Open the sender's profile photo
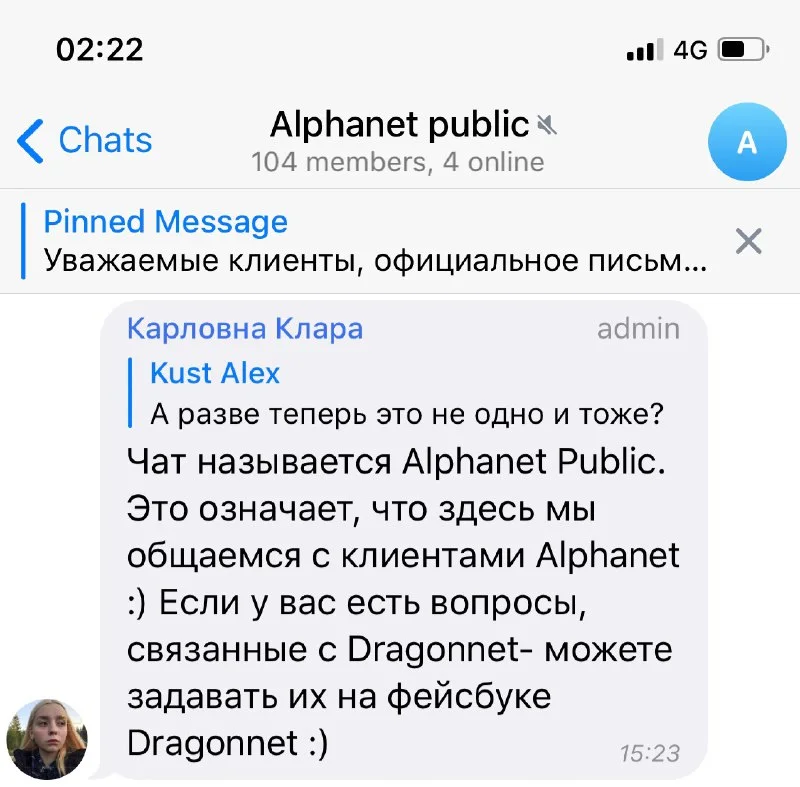 click(x=47, y=739)
